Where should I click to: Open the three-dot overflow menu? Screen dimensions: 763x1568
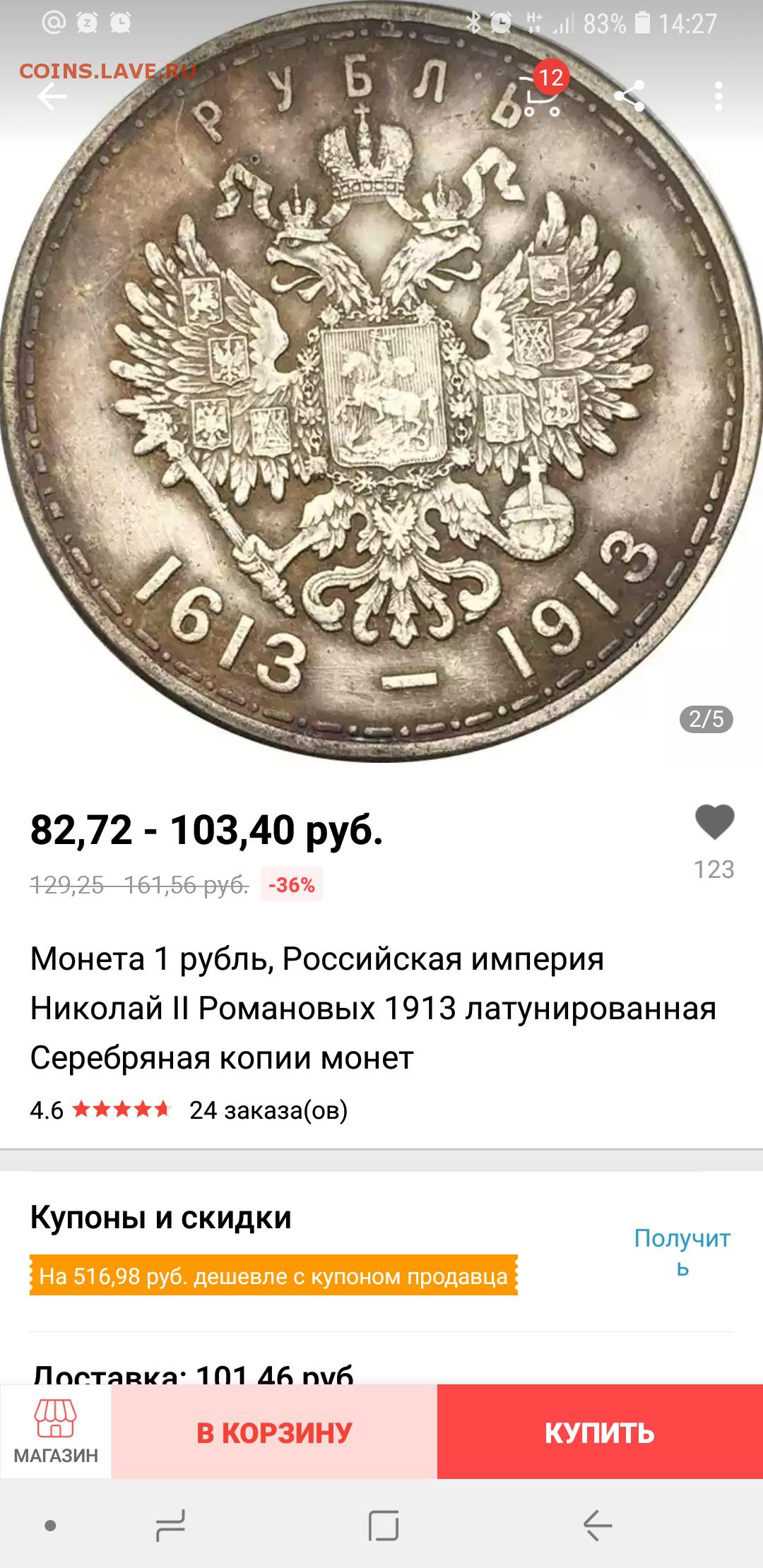tap(719, 97)
